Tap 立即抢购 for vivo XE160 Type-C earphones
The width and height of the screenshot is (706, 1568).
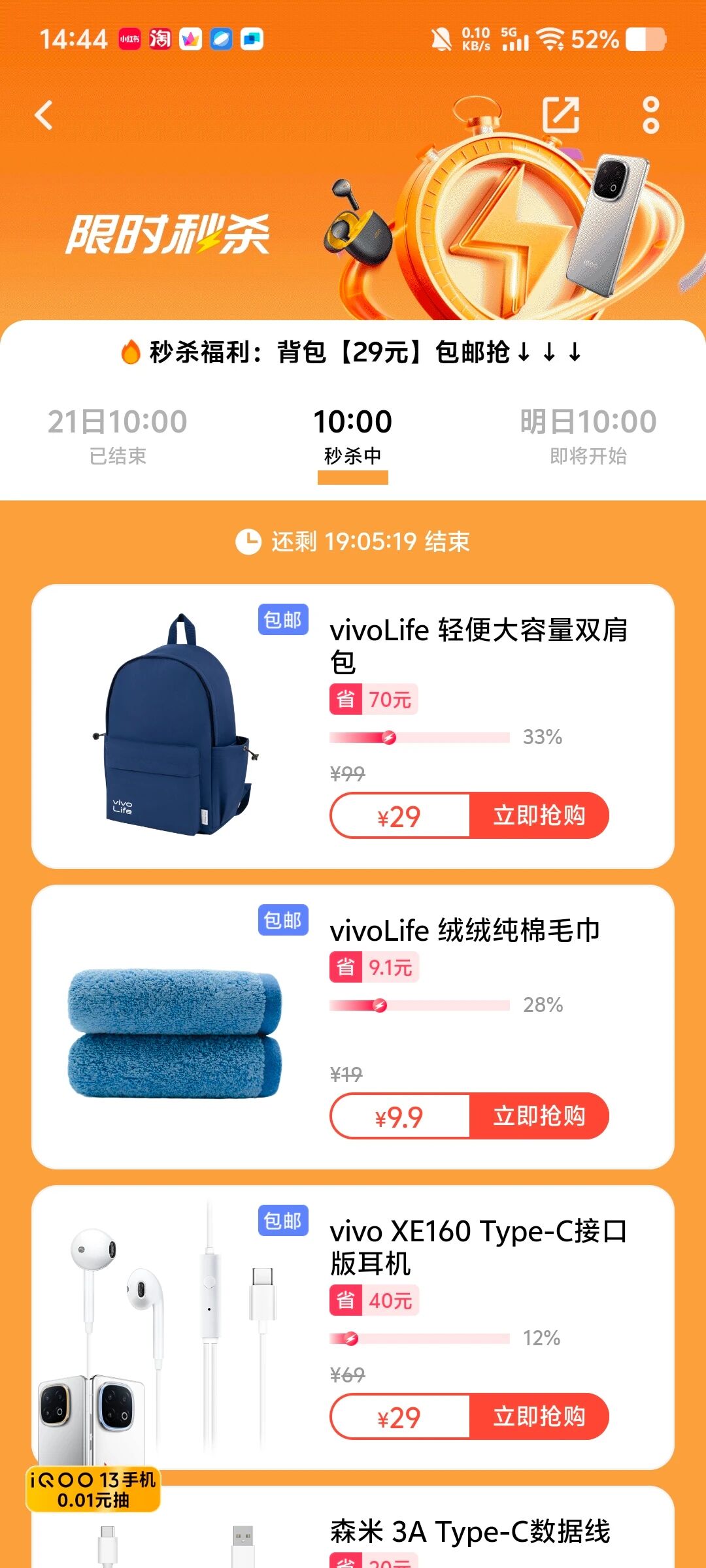coord(539,1416)
